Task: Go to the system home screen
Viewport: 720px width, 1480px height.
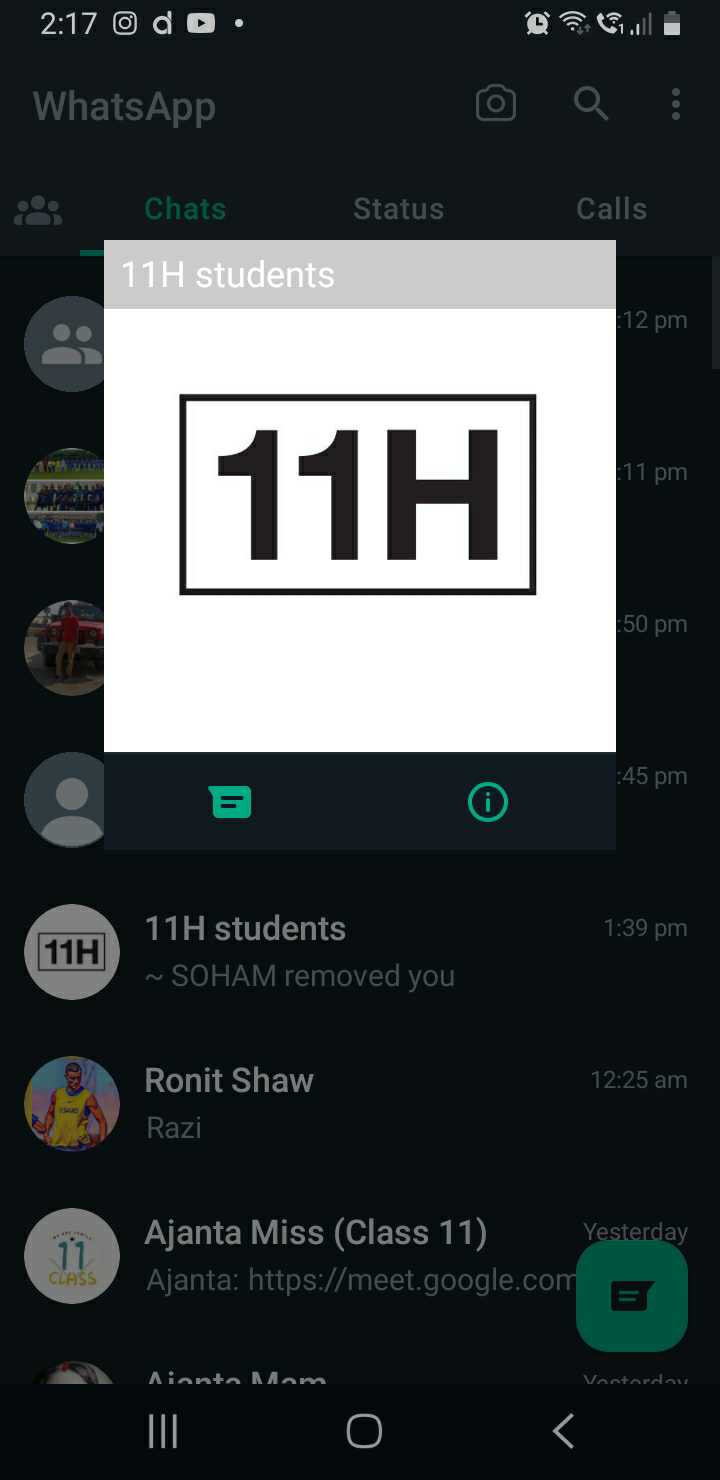Action: pyautogui.click(x=364, y=1431)
